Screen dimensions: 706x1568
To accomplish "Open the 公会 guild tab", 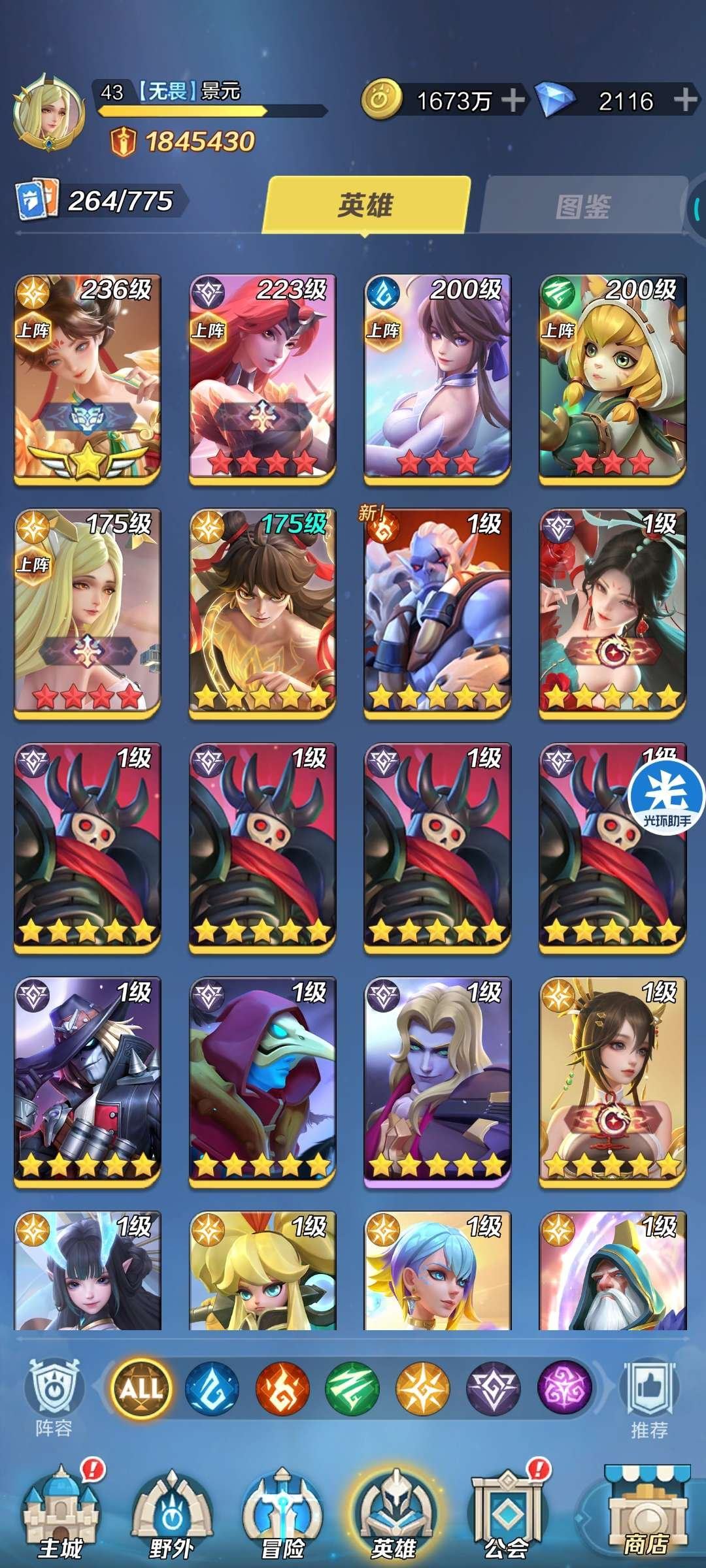I will click(507, 1516).
